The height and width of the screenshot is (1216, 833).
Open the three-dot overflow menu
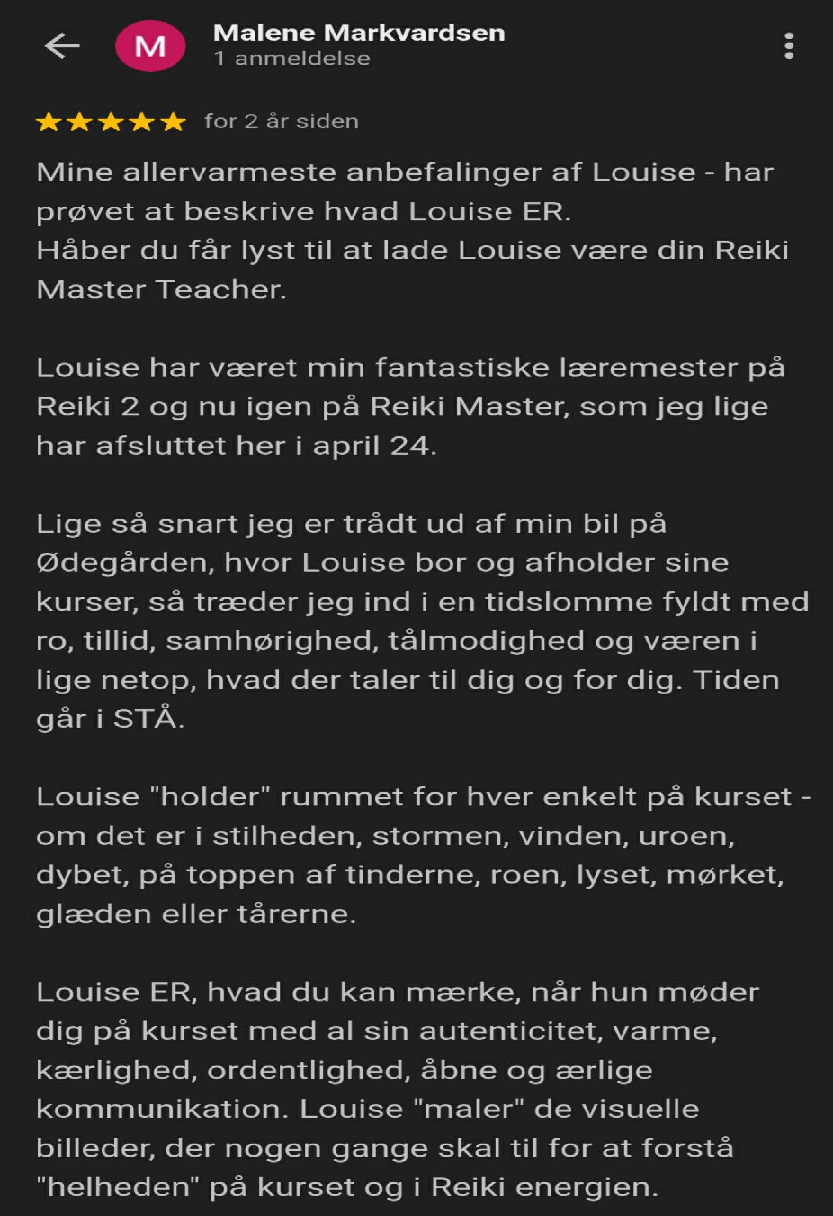point(789,46)
